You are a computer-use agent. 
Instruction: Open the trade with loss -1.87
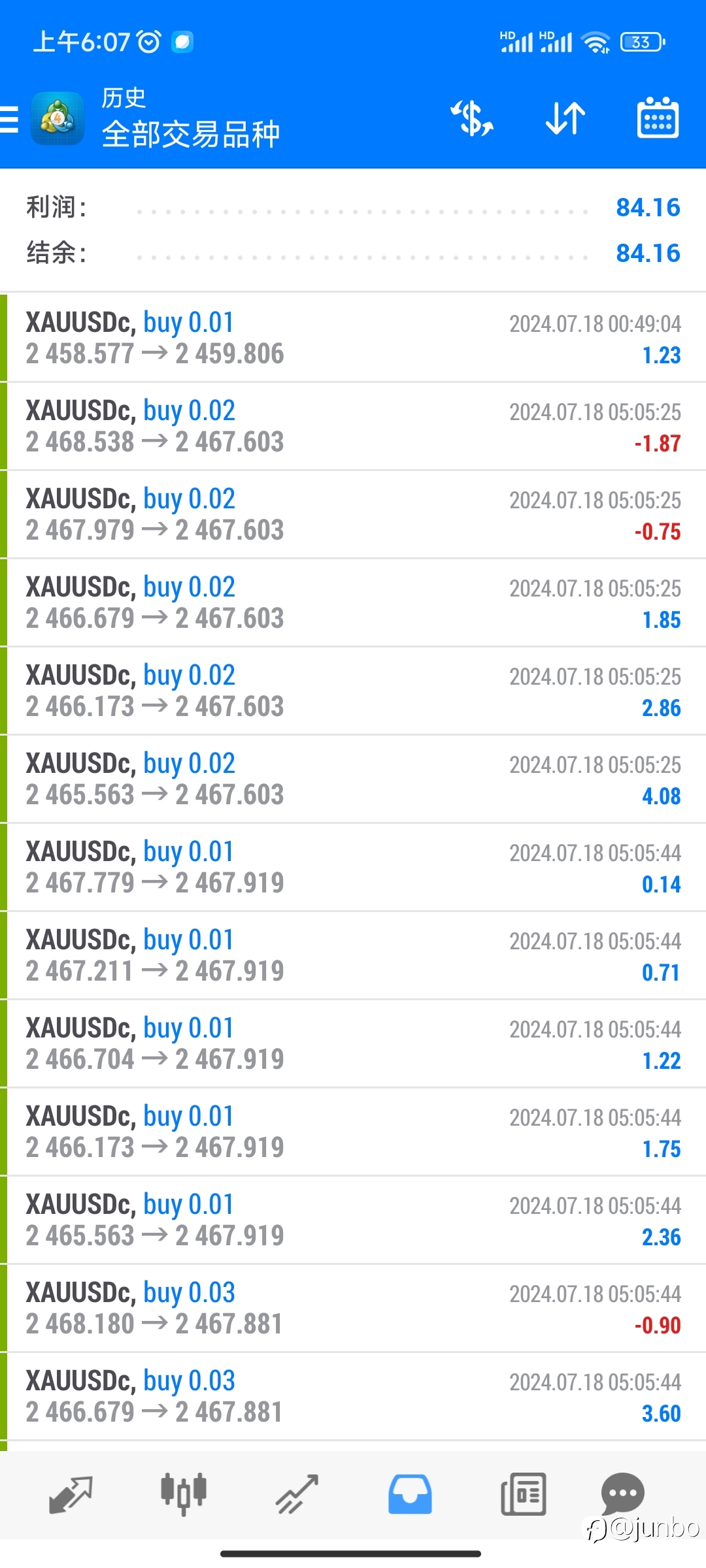point(353,426)
